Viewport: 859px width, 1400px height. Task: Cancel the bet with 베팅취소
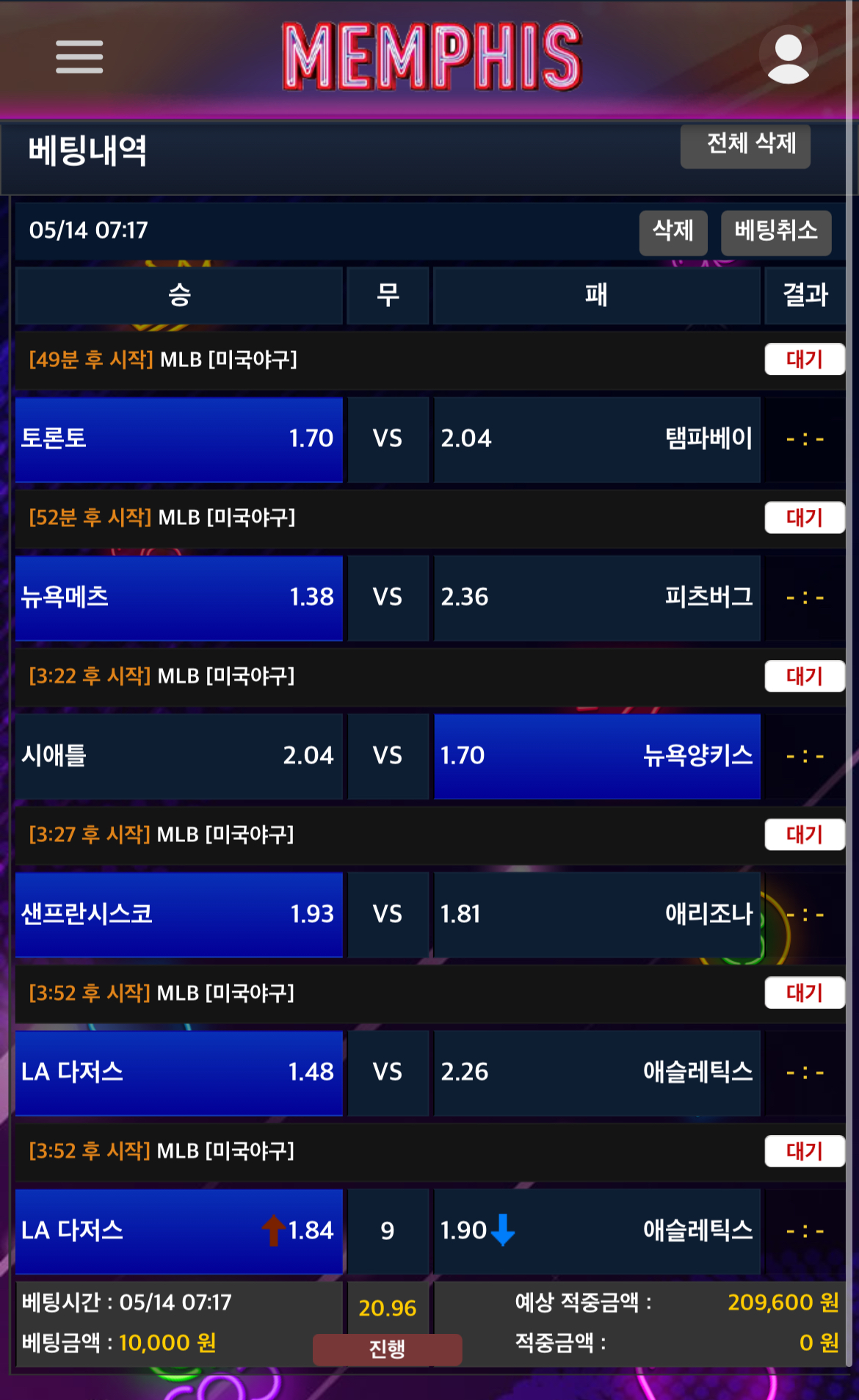pos(776,233)
